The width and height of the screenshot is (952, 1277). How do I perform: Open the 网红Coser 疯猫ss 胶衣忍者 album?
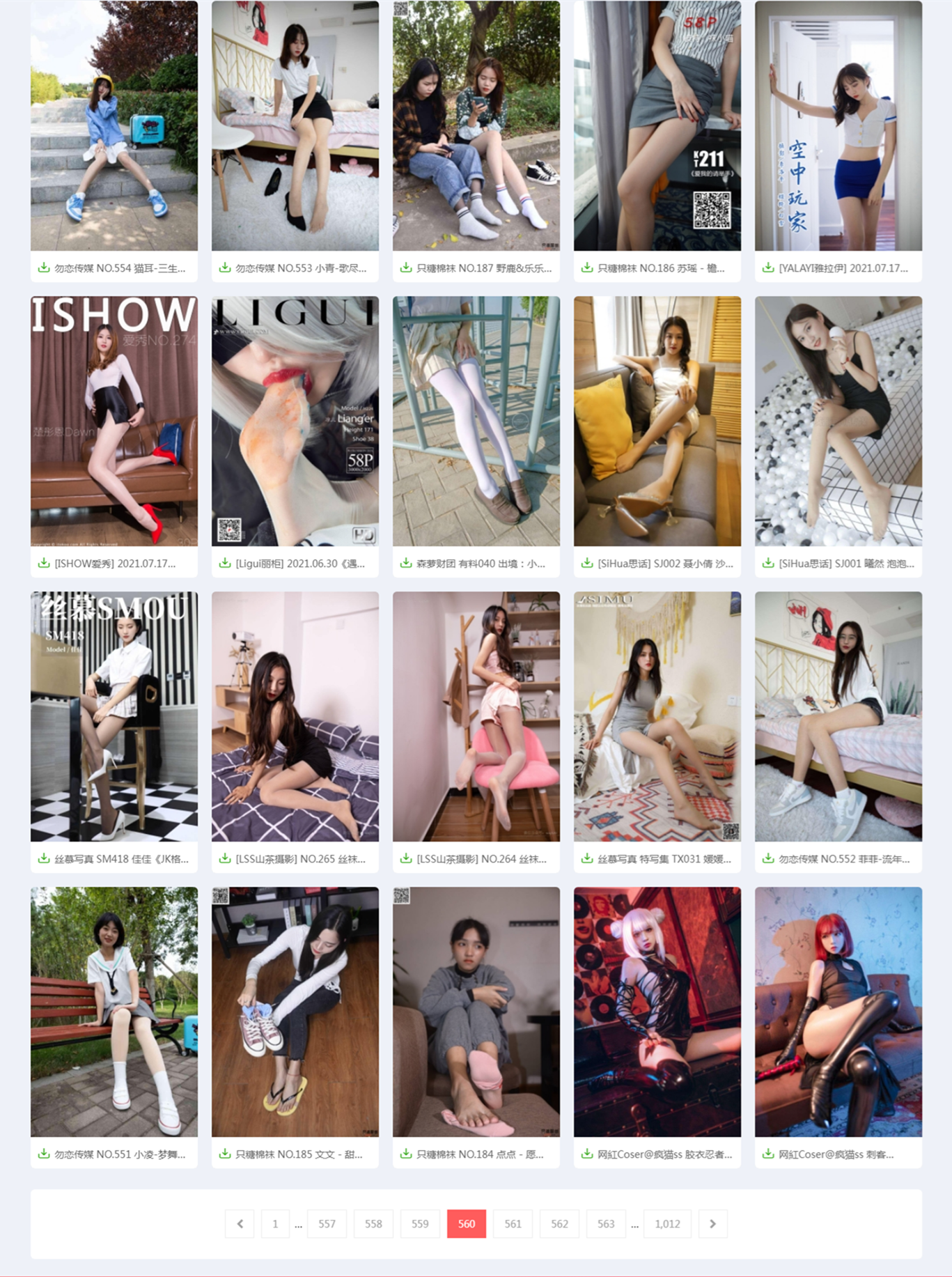[664, 1154]
